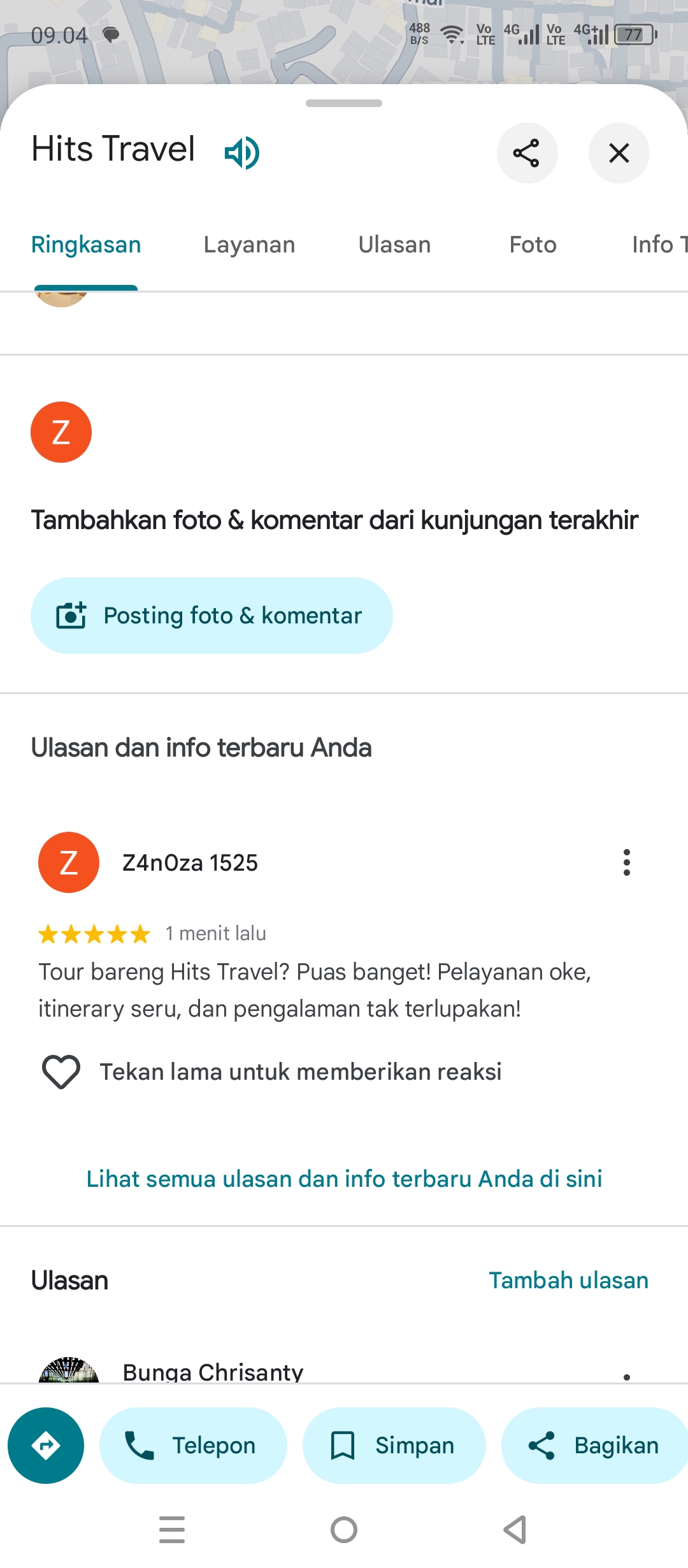
Task: Open Lihat semua ulasan dan info terbaru link
Action: click(x=344, y=1179)
